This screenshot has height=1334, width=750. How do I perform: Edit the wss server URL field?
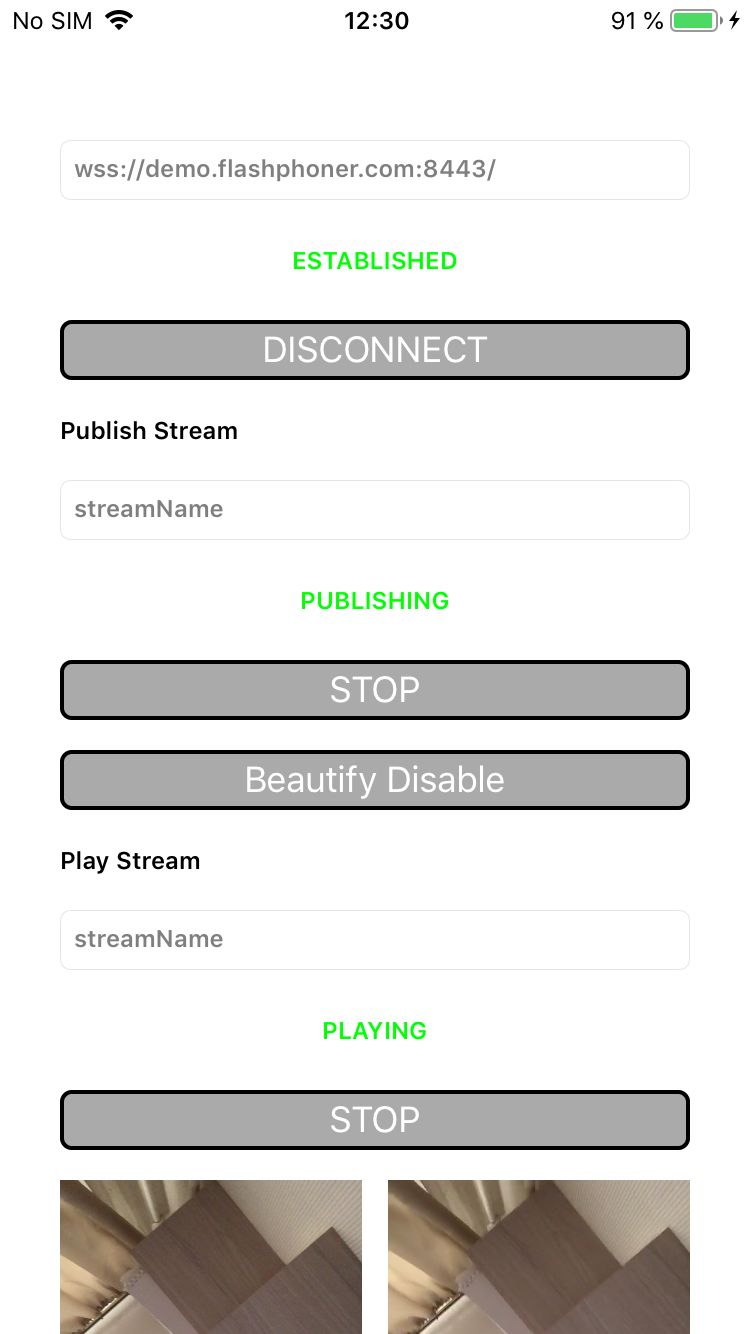pyautogui.click(x=375, y=170)
